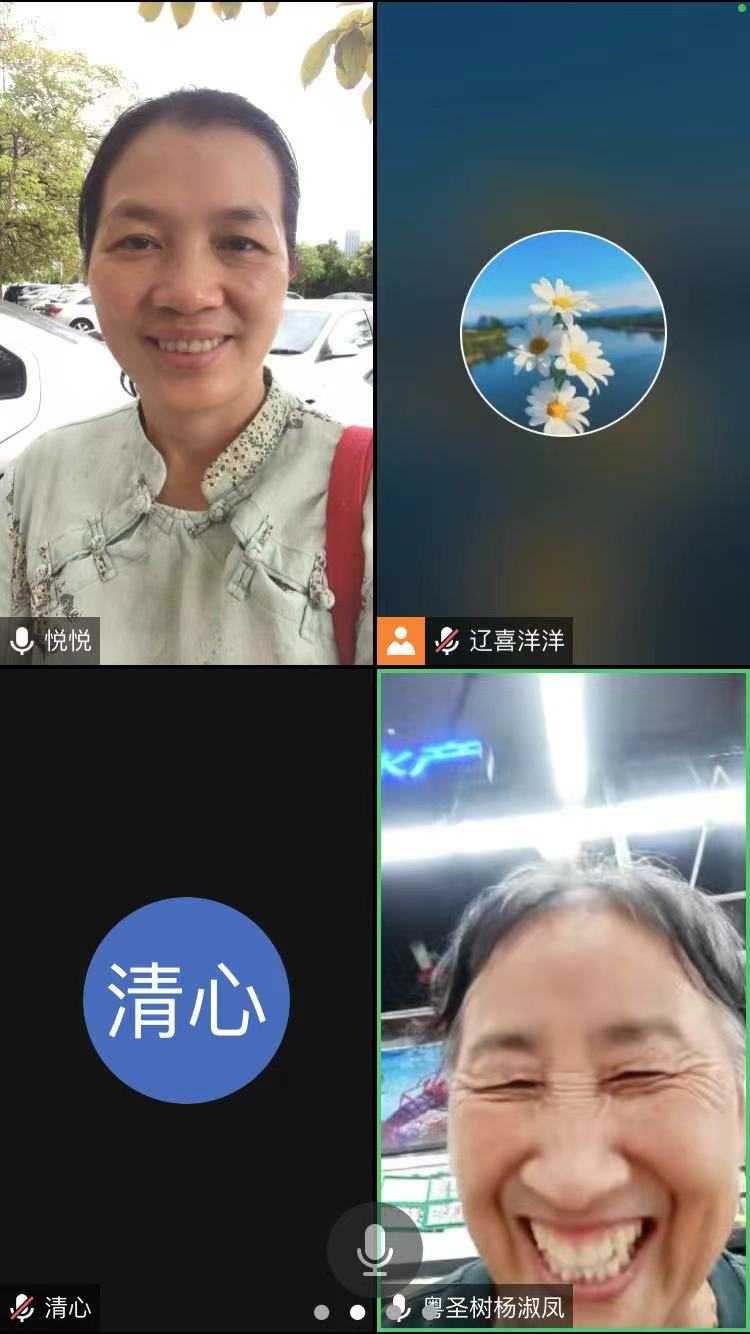Open 辽喜洋洋's daisy flower profile avatar

pyautogui.click(x=562, y=333)
